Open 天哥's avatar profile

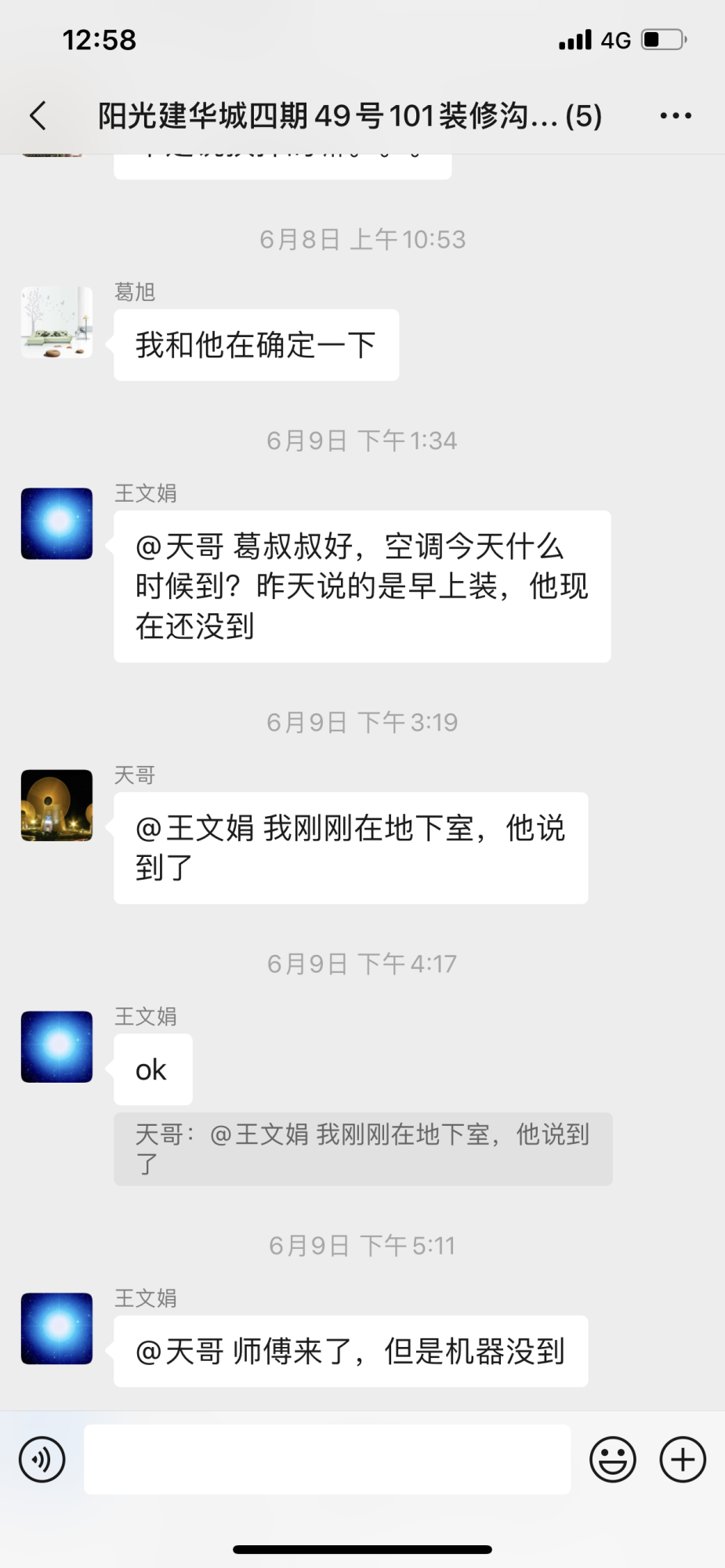point(56,805)
